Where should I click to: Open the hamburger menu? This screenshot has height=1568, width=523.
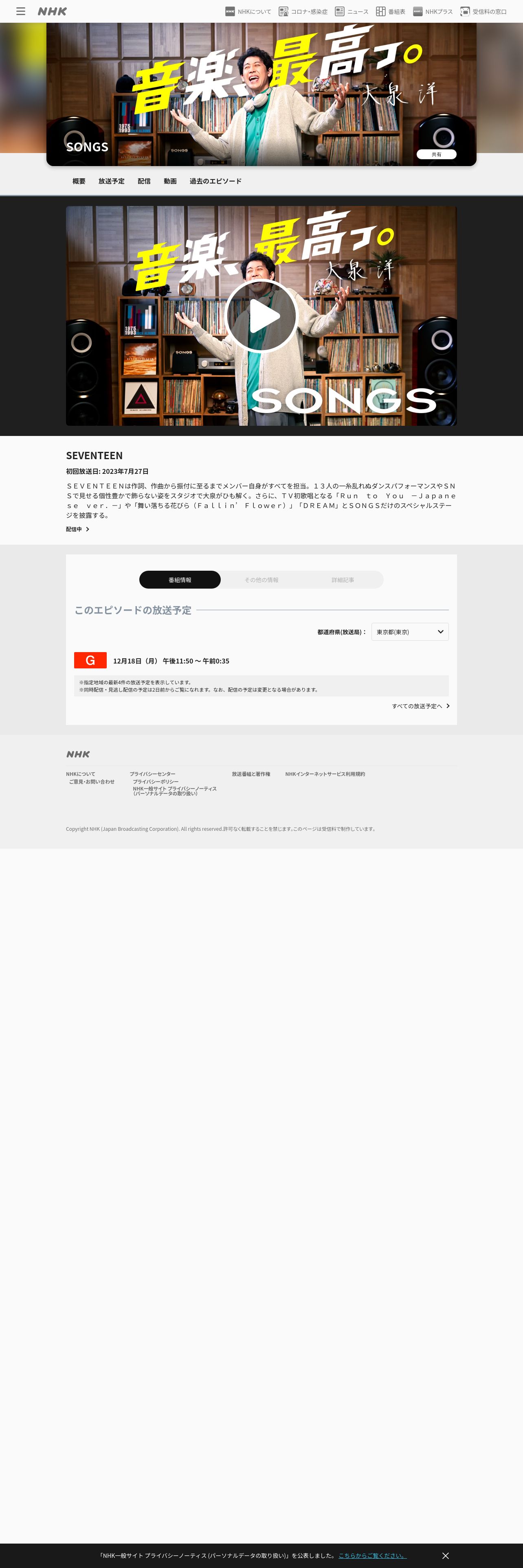pyautogui.click(x=21, y=11)
